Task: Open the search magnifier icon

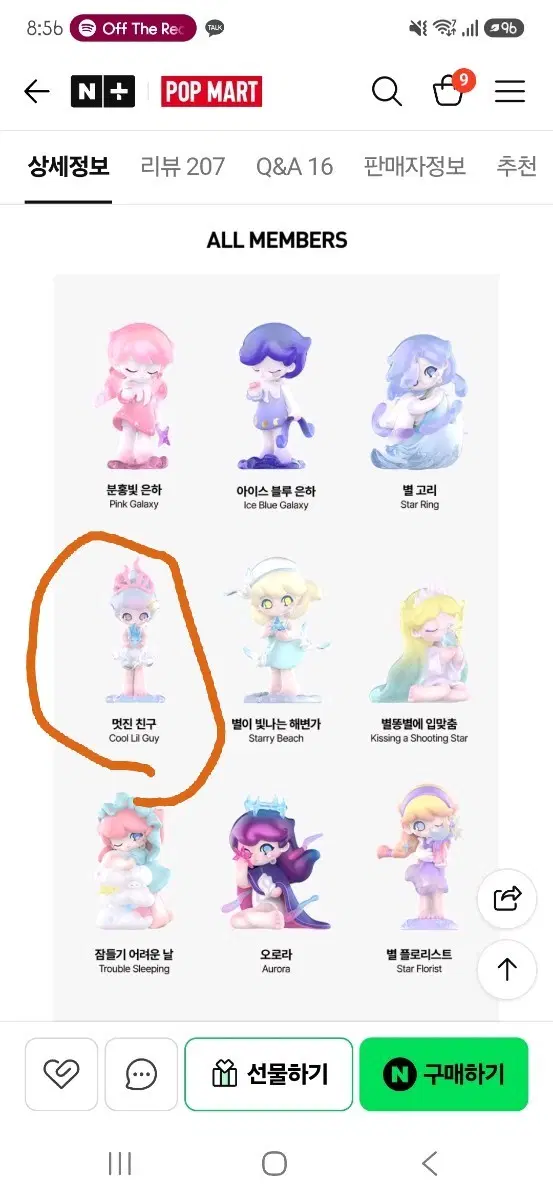Action: 386,92
